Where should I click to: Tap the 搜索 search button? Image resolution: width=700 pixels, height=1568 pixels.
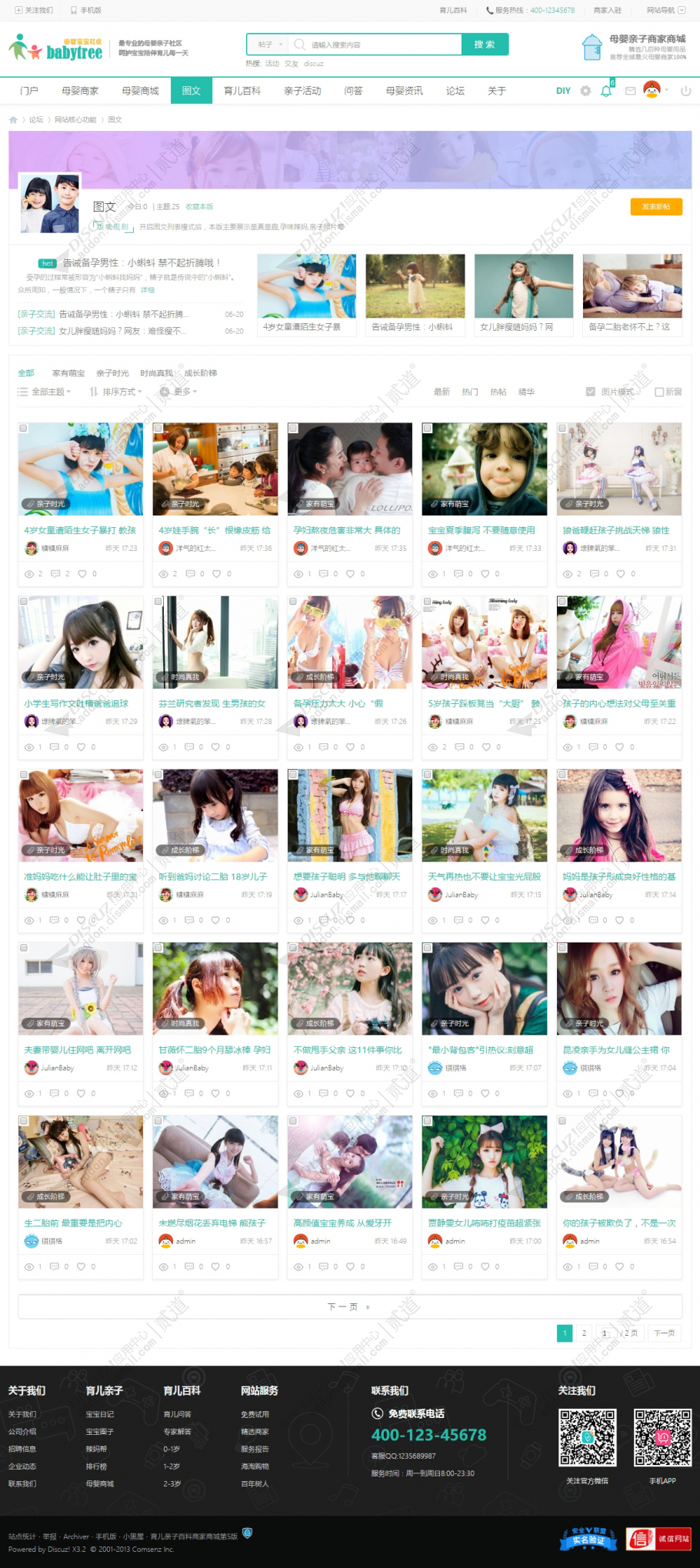(x=485, y=45)
